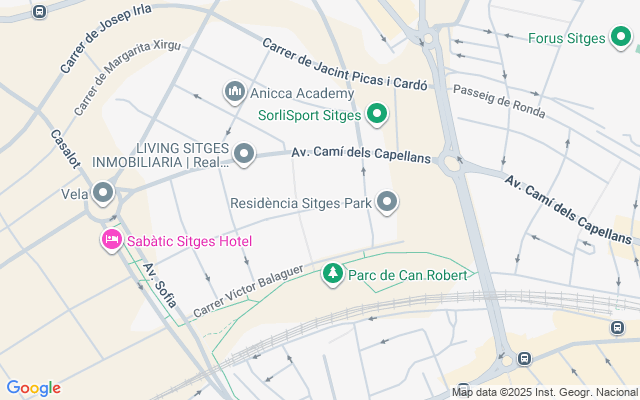Open the LIVING SITGES INMOBILIARIA marker

click(244, 154)
